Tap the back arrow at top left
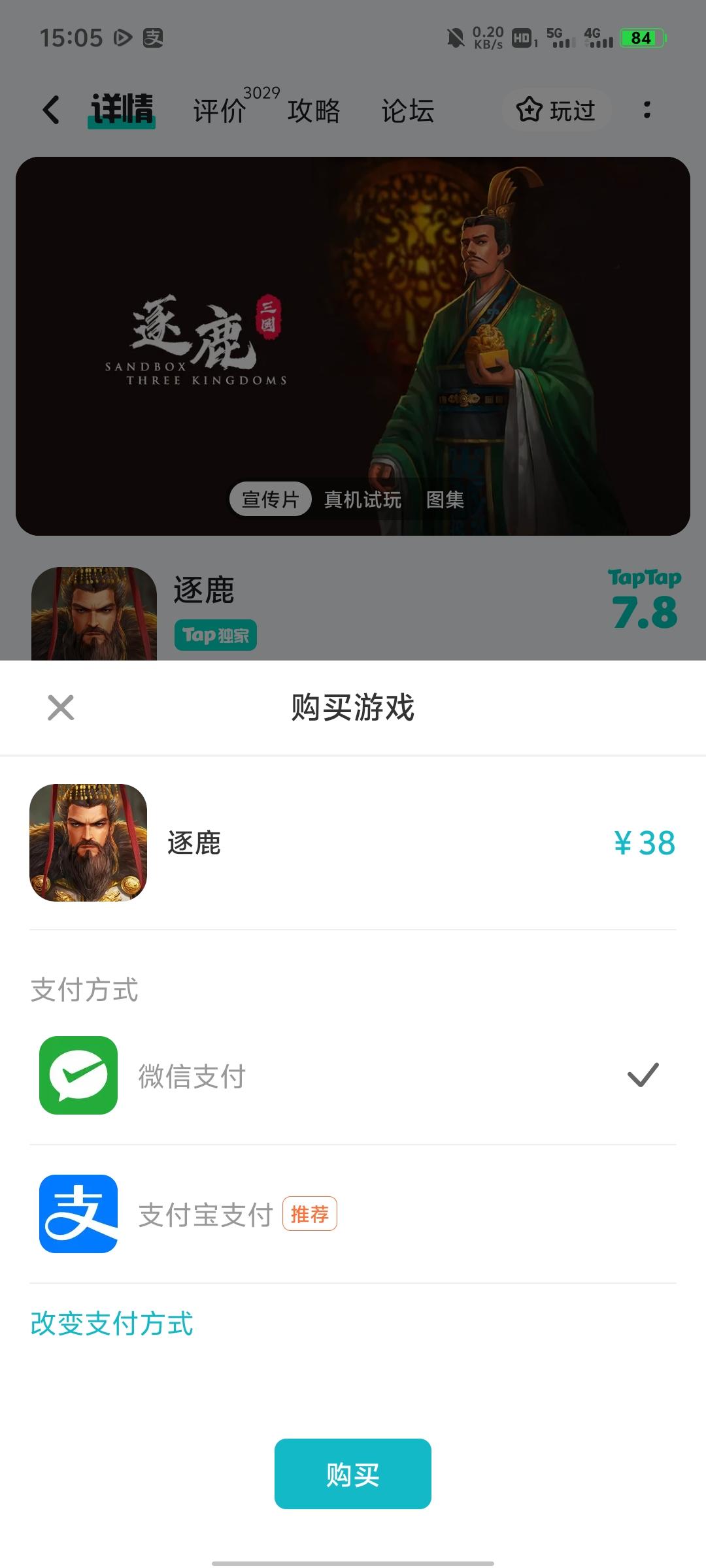This screenshot has width=706, height=1568. [x=50, y=109]
